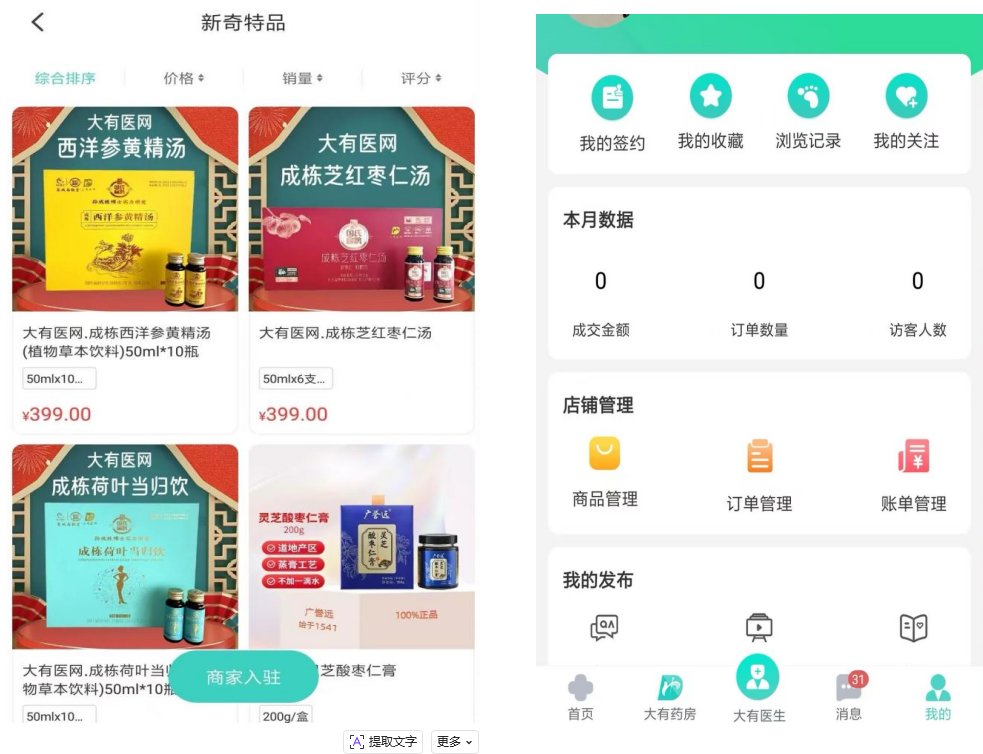
Task: Open 订单管理
Action: [759, 472]
